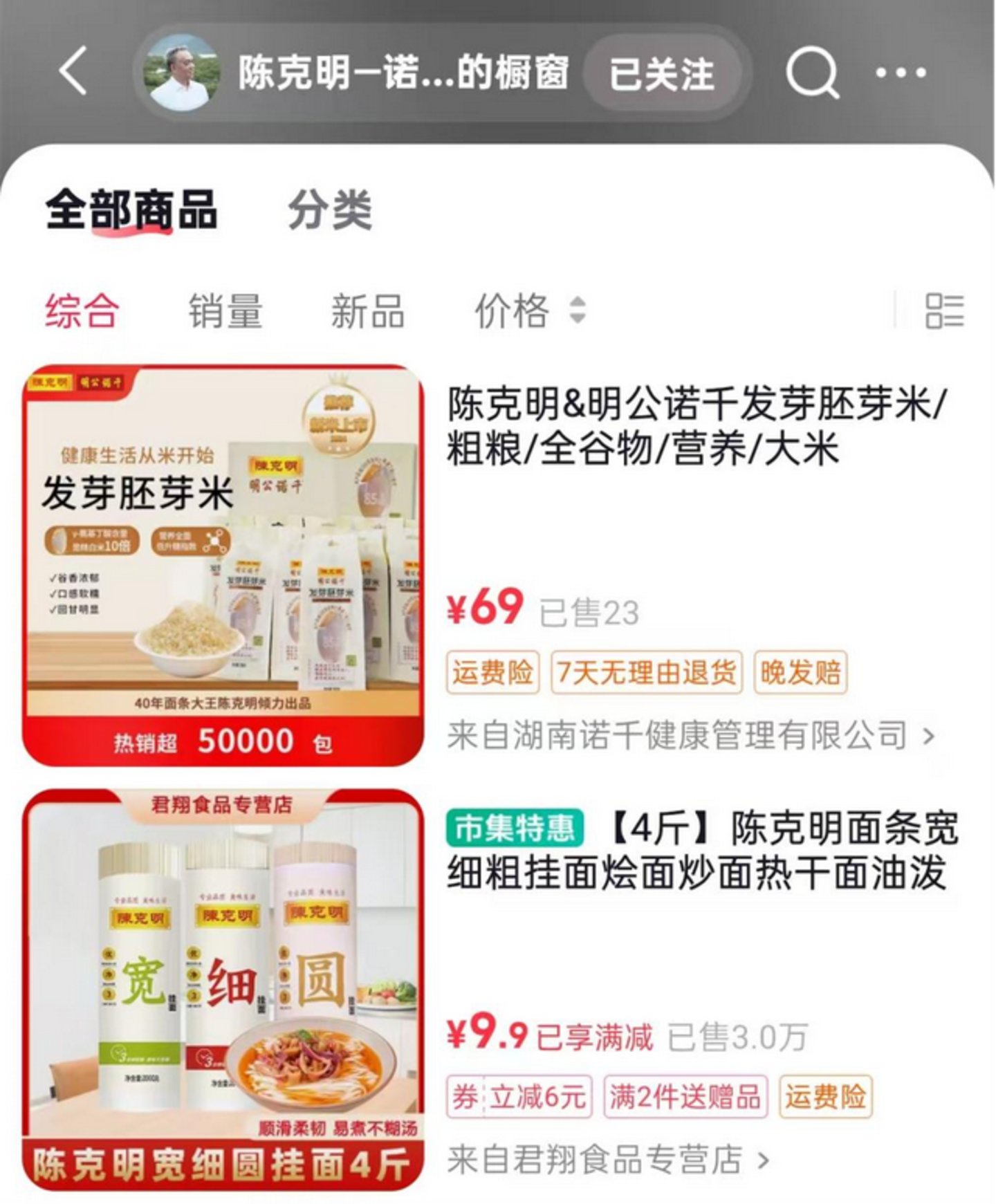Show 新品 products

367,311
